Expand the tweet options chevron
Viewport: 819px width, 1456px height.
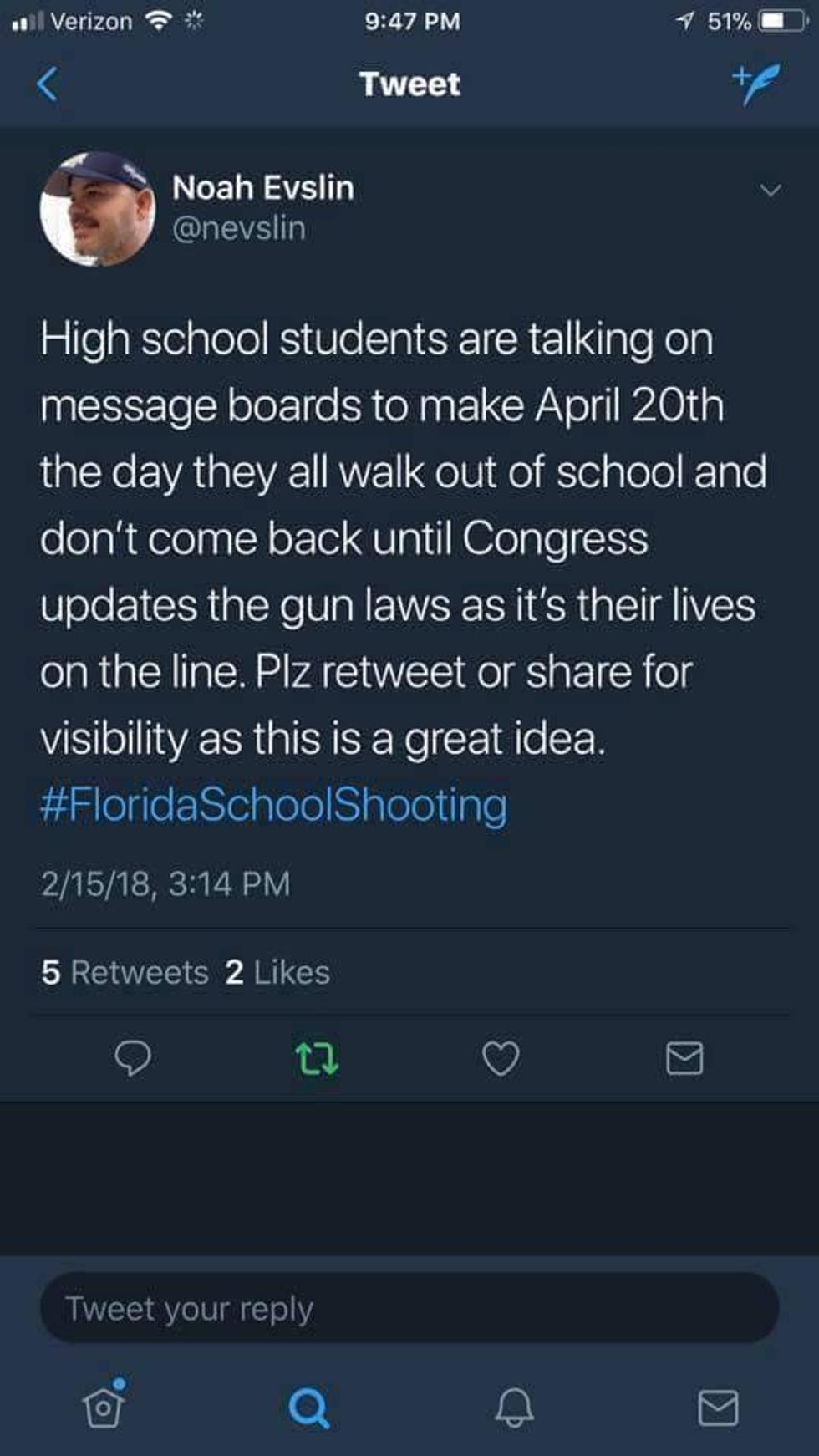pyautogui.click(x=770, y=191)
